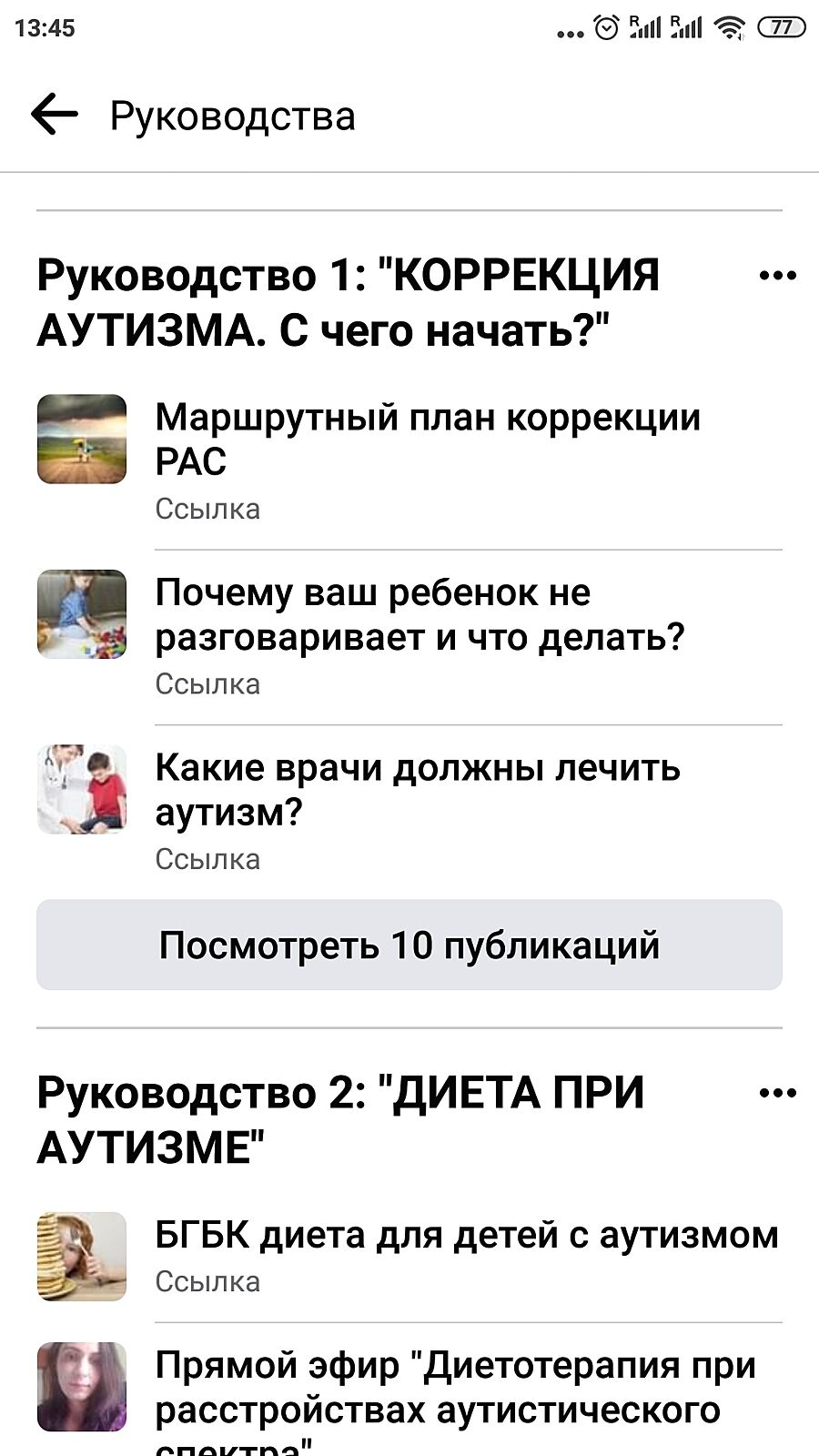This screenshot has height=1456, width=819.
Task: Open "Почему ваш ребенок не разговаривает" post
Action: (419, 615)
